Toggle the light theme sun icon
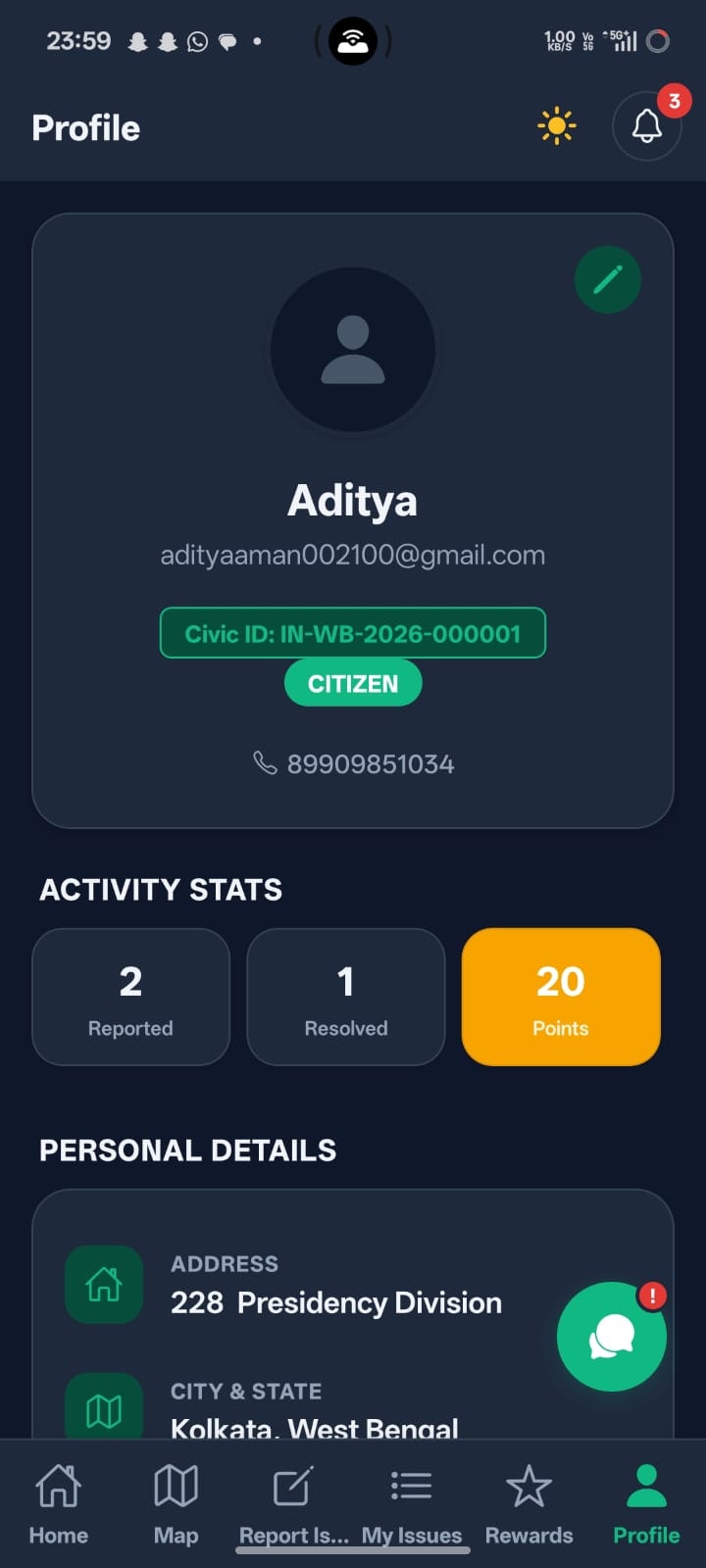 (557, 126)
